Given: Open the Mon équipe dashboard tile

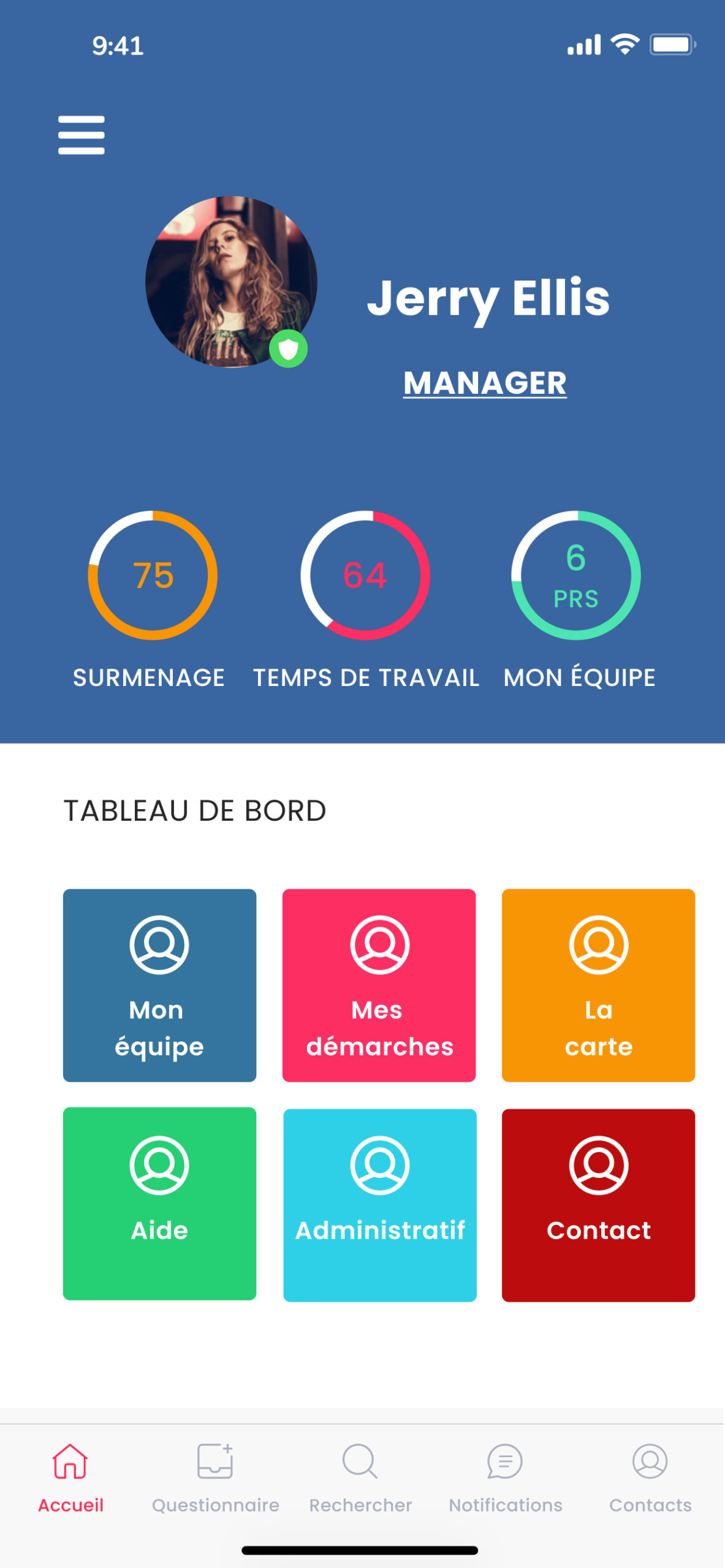Looking at the screenshot, I should tap(159, 985).
